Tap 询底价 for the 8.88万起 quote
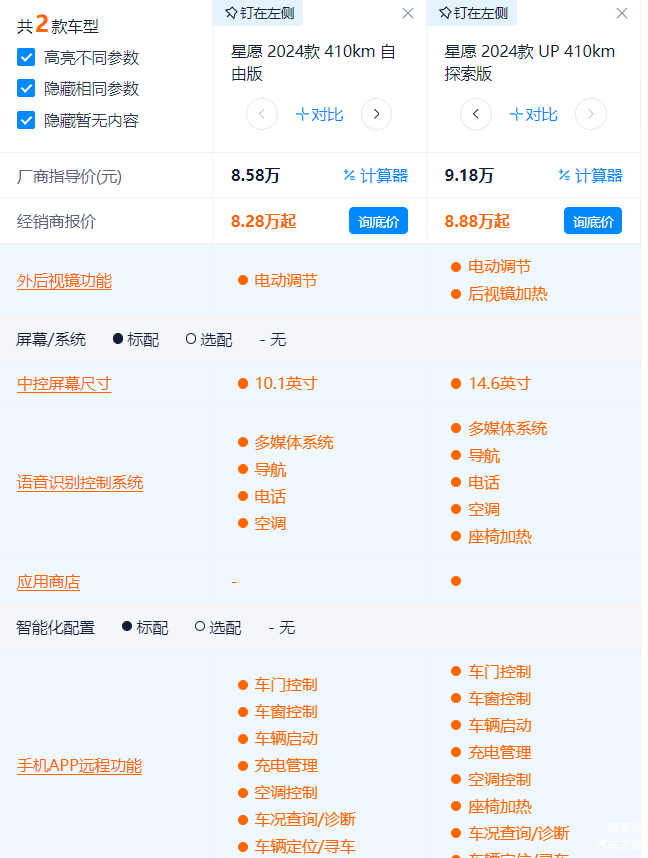 [x=592, y=221]
